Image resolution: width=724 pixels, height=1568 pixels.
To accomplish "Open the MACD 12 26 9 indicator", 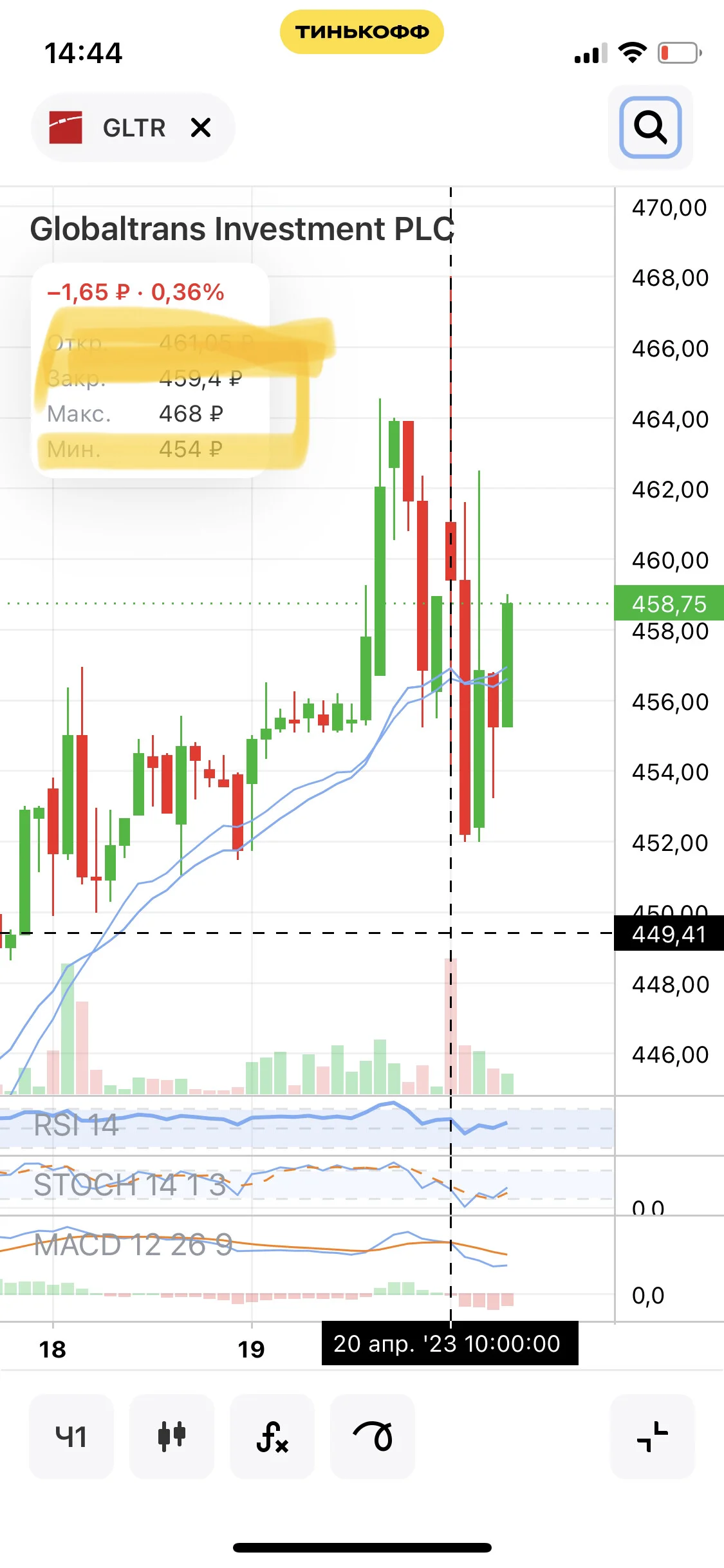I will (133, 1245).
